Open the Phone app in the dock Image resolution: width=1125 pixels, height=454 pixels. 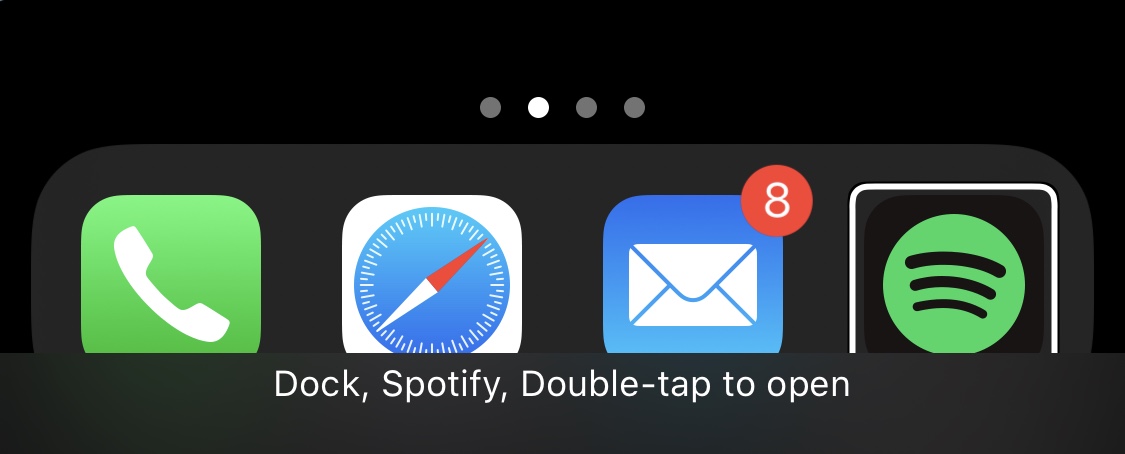coord(171,275)
